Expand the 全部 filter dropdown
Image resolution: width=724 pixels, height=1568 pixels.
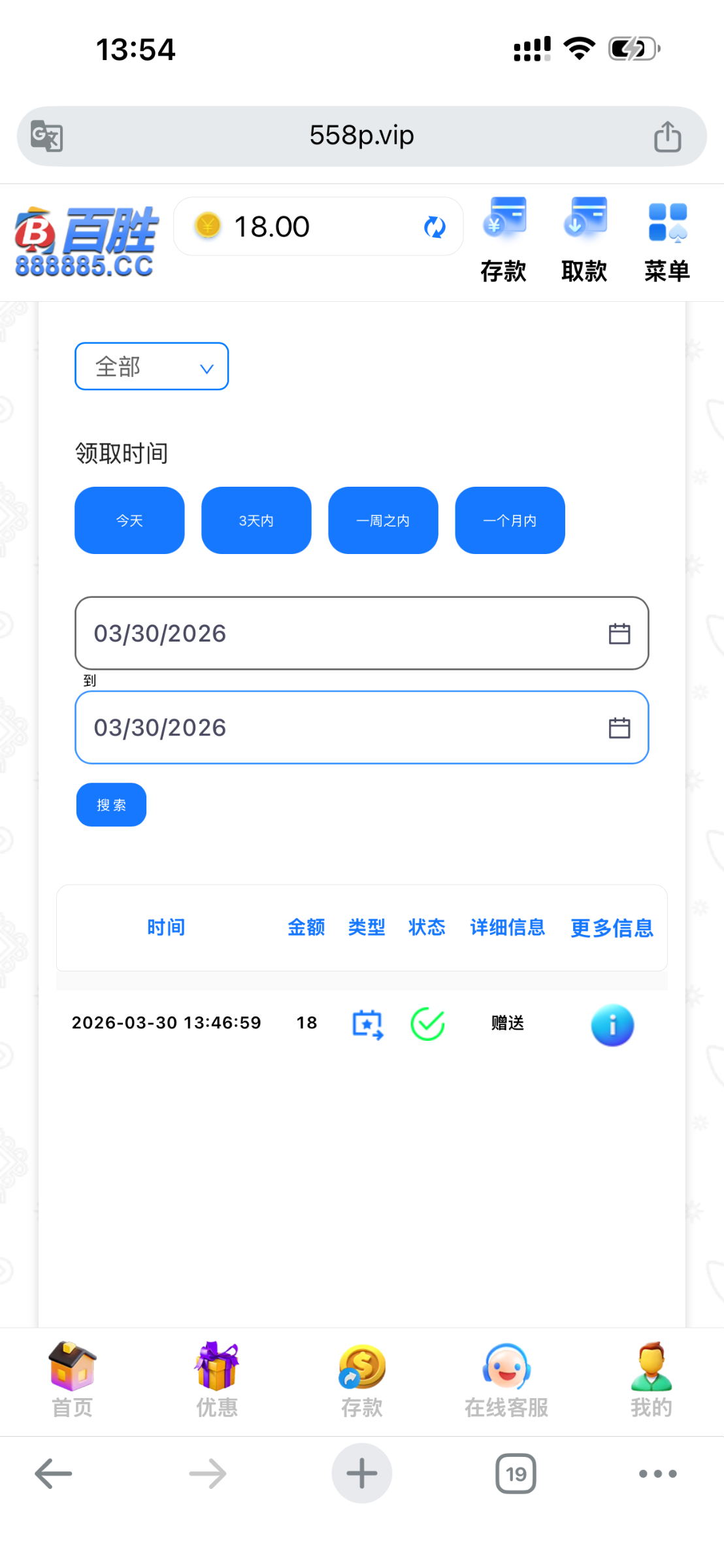(152, 367)
